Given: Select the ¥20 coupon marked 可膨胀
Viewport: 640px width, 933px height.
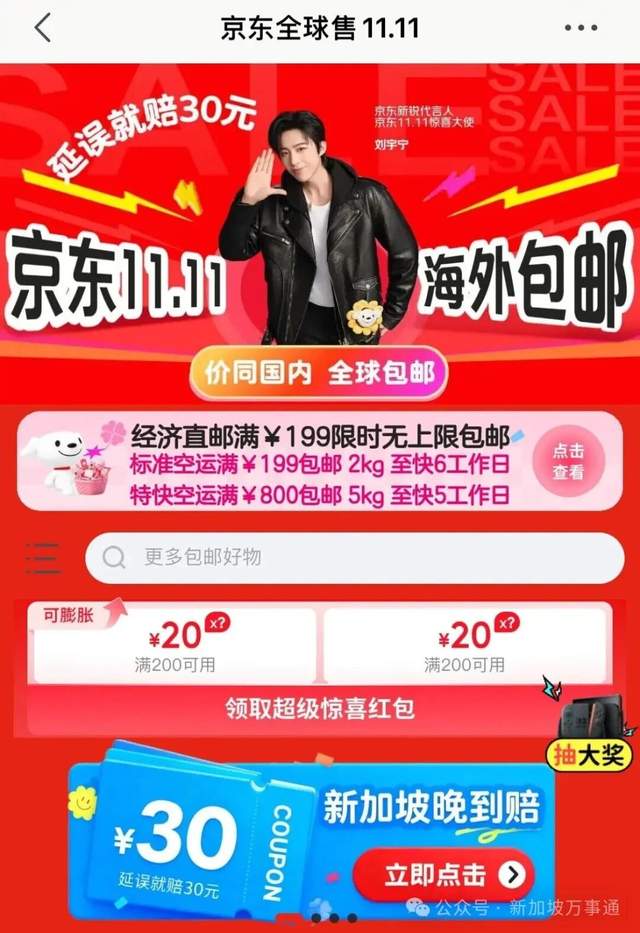Looking at the screenshot, I should (175, 645).
